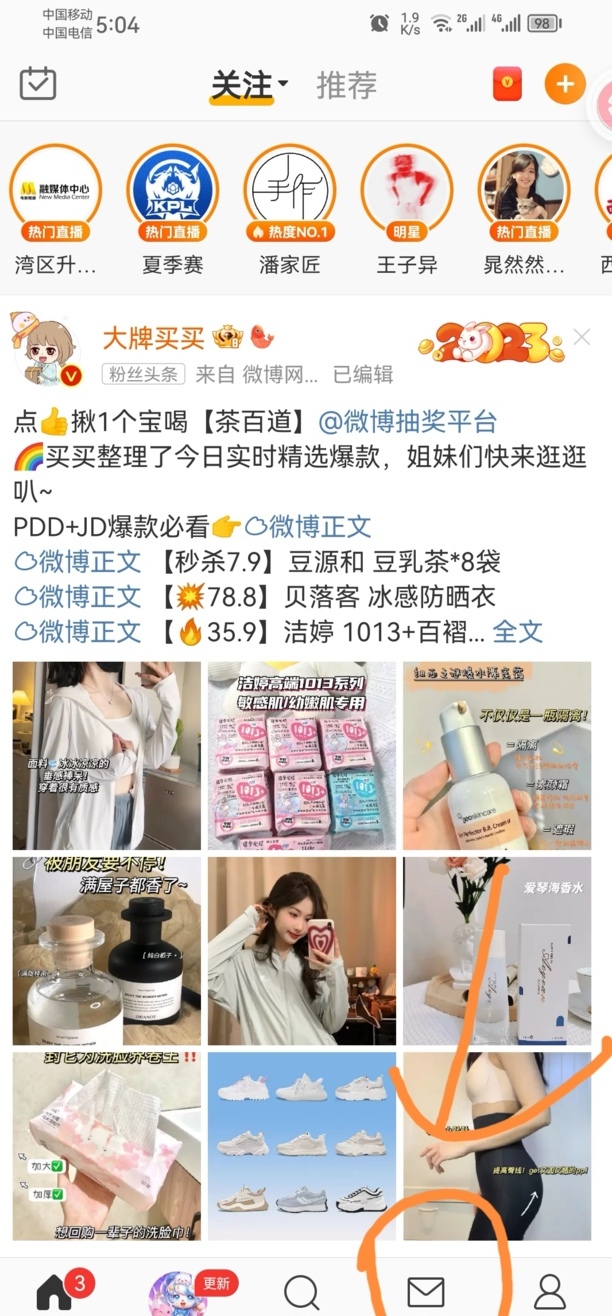Open the 关注 dropdown
Screen dimensions: 612x1316
[x=250, y=85]
